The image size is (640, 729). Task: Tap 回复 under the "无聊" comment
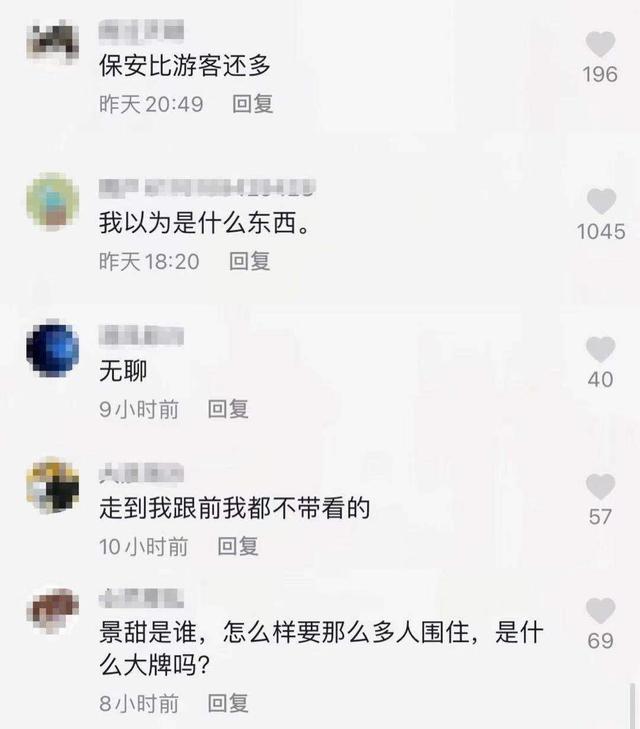(228, 408)
